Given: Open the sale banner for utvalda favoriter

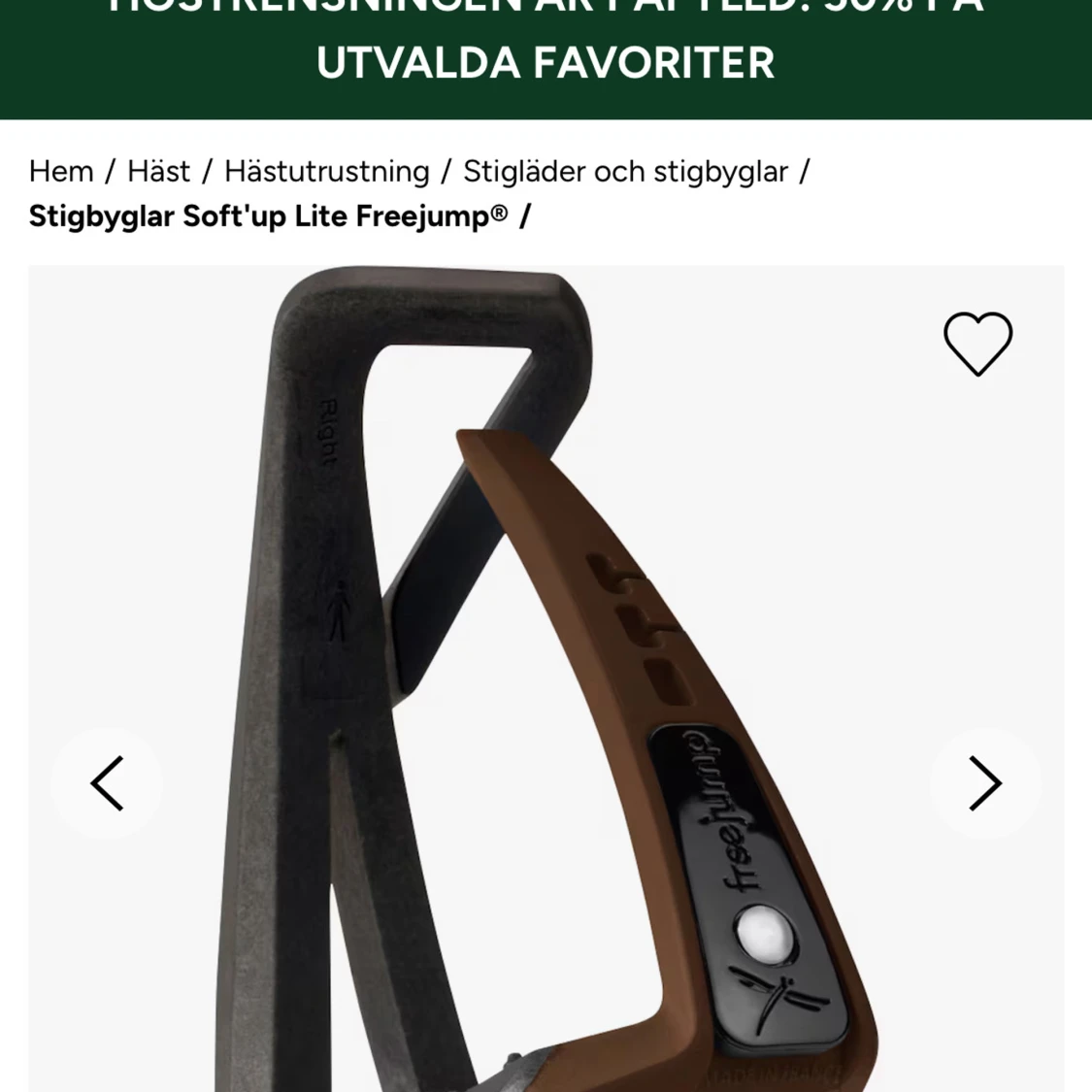Looking at the screenshot, I should pyautogui.click(x=546, y=58).
